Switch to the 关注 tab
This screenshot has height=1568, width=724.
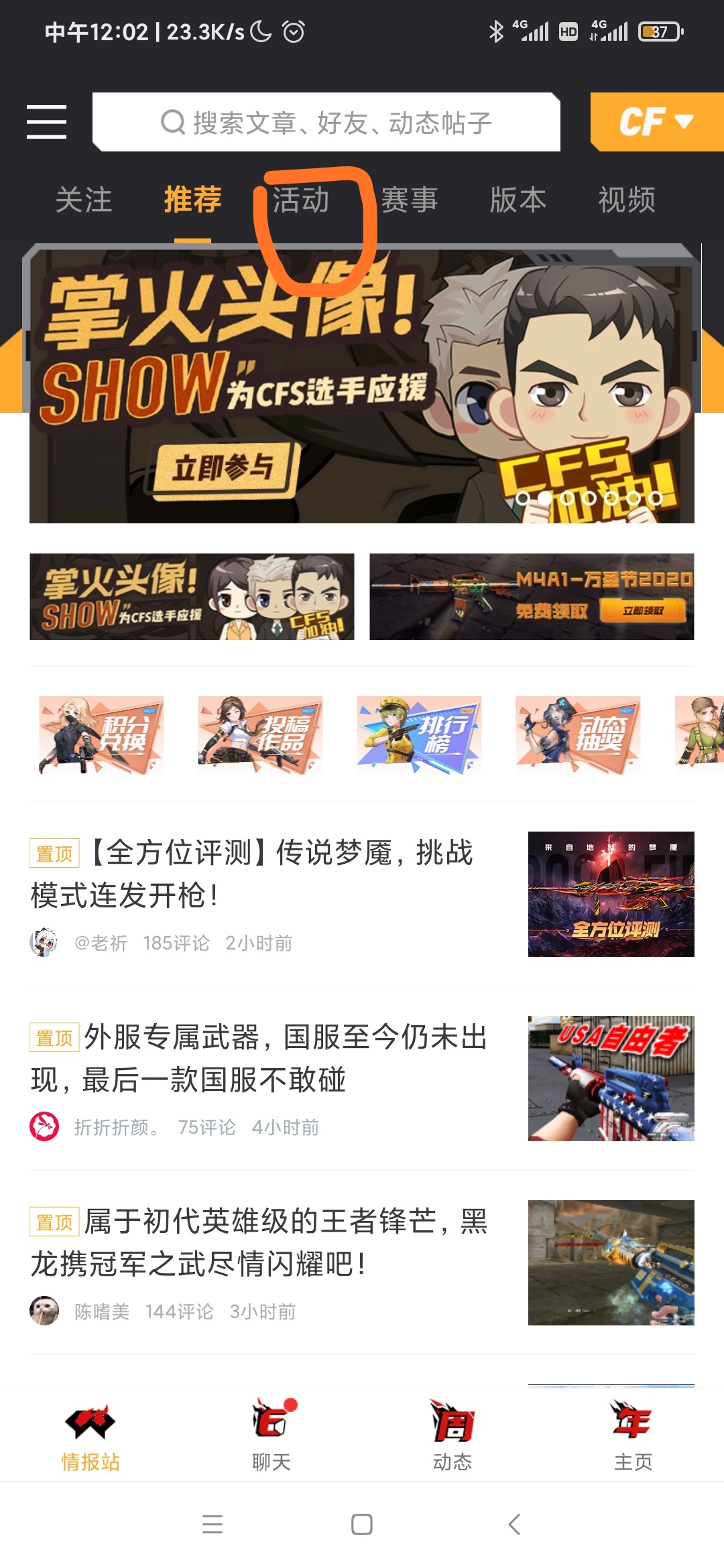[x=84, y=200]
